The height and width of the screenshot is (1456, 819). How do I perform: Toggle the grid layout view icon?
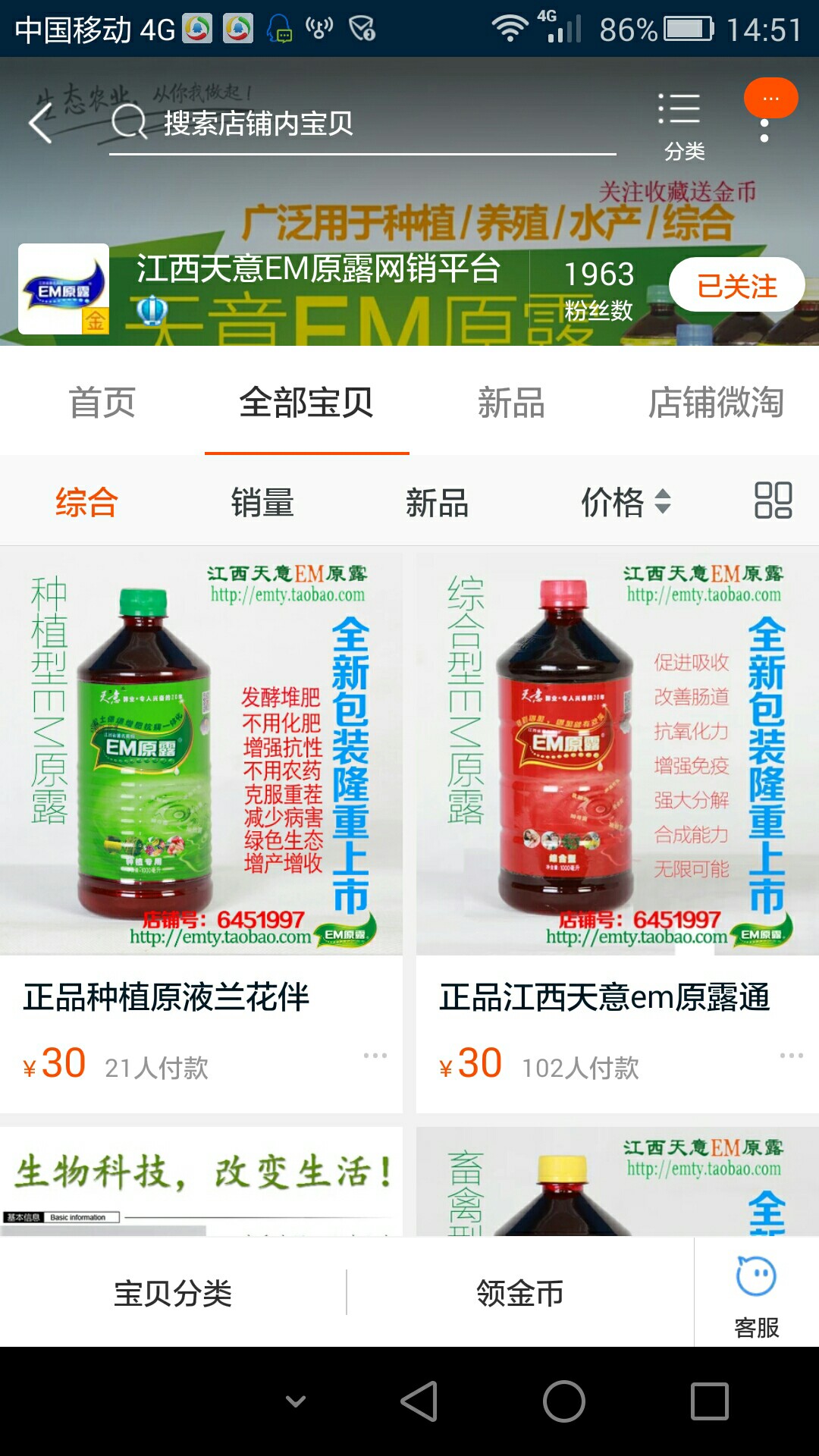pyautogui.click(x=773, y=500)
